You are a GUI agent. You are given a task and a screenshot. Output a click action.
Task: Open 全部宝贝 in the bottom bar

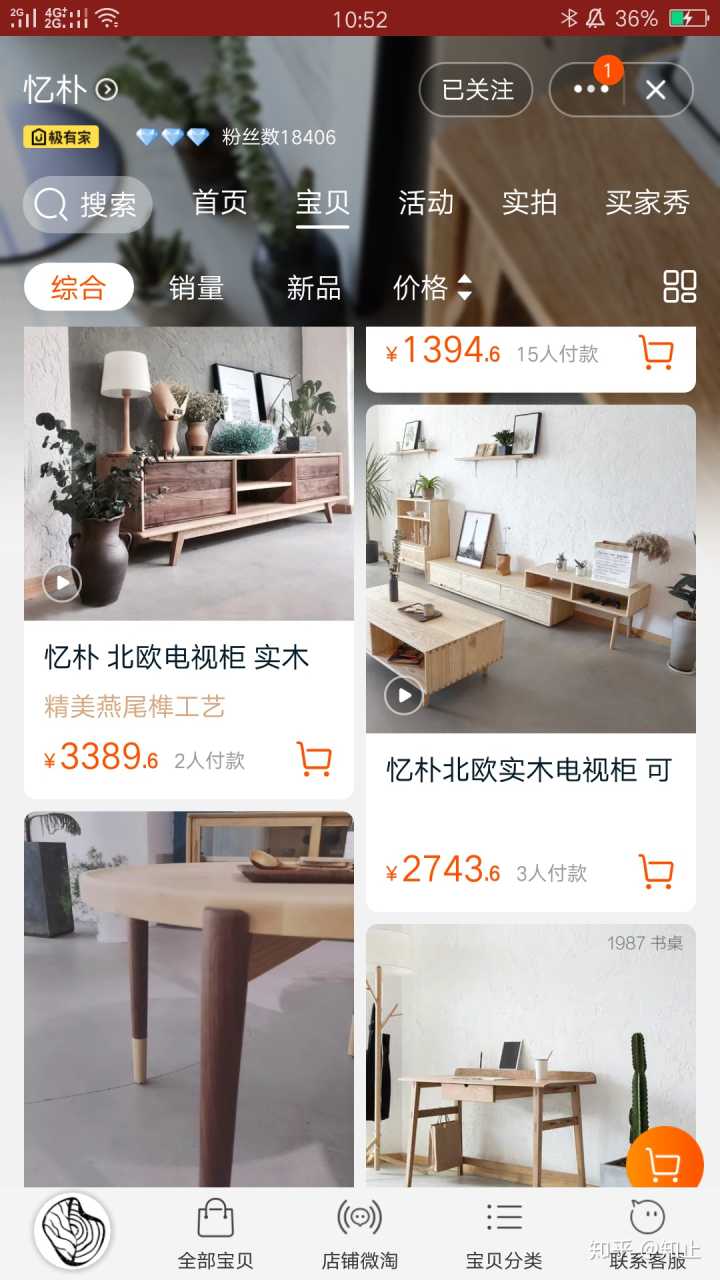click(215, 1232)
